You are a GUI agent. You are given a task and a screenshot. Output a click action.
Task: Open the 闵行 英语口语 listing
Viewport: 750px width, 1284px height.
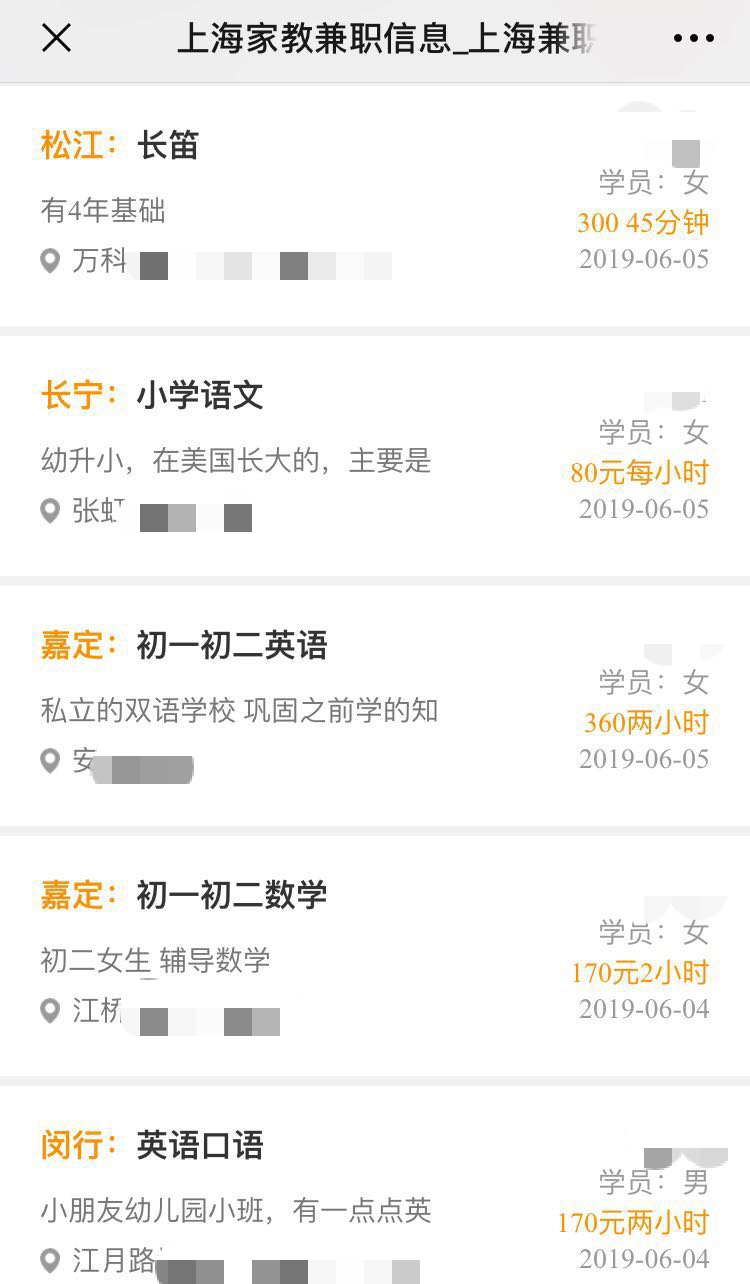click(199, 1146)
